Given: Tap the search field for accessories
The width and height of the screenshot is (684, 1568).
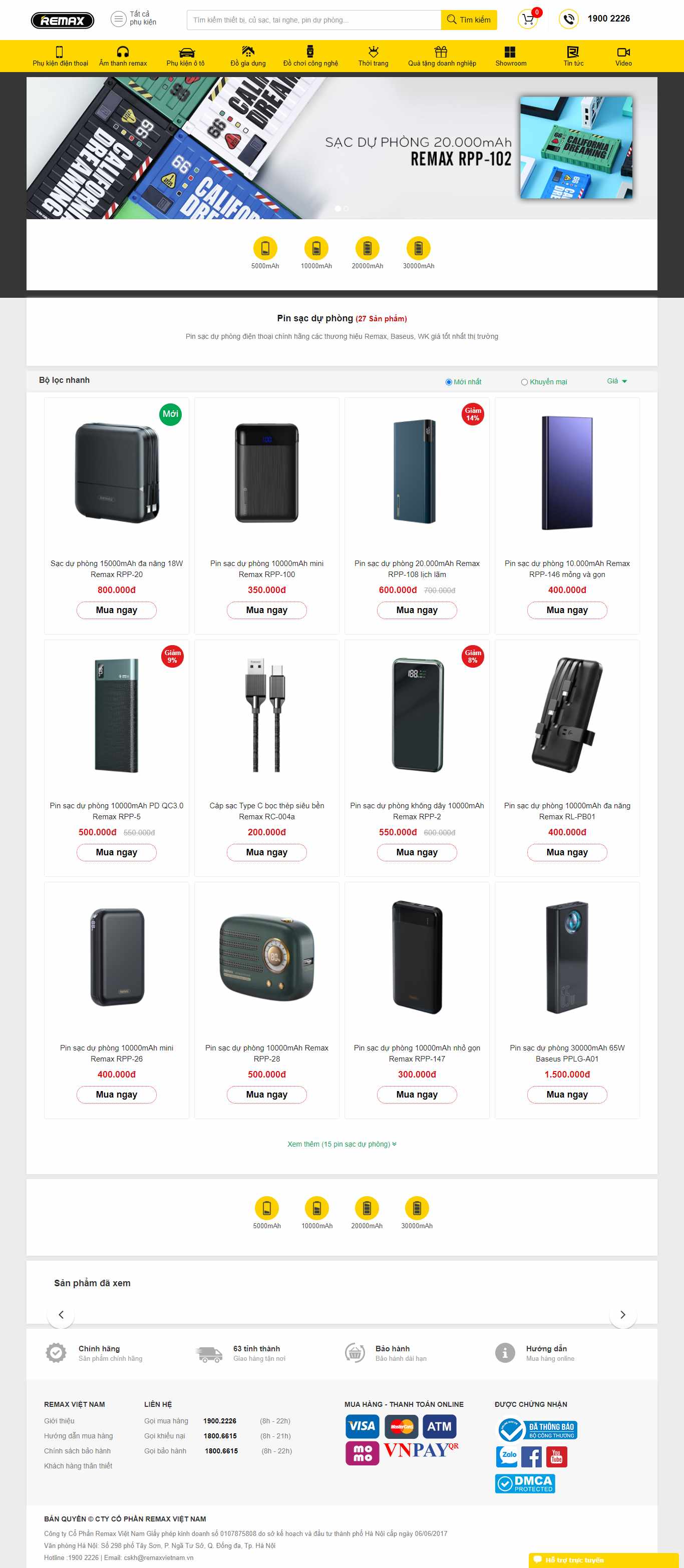Looking at the screenshot, I should pyautogui.click(x=313, y=20).
